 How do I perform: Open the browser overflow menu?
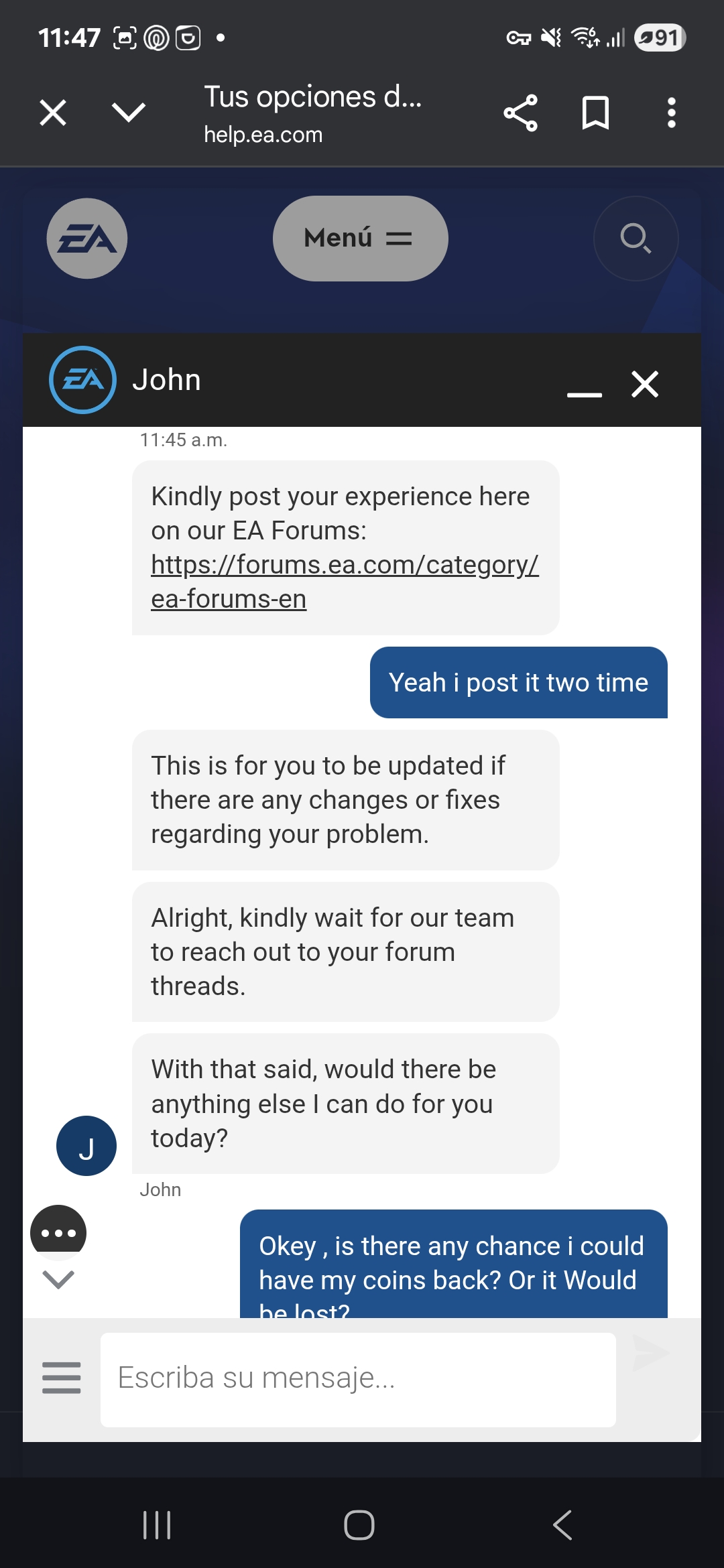pyautogui.click(x=671, y=113)
